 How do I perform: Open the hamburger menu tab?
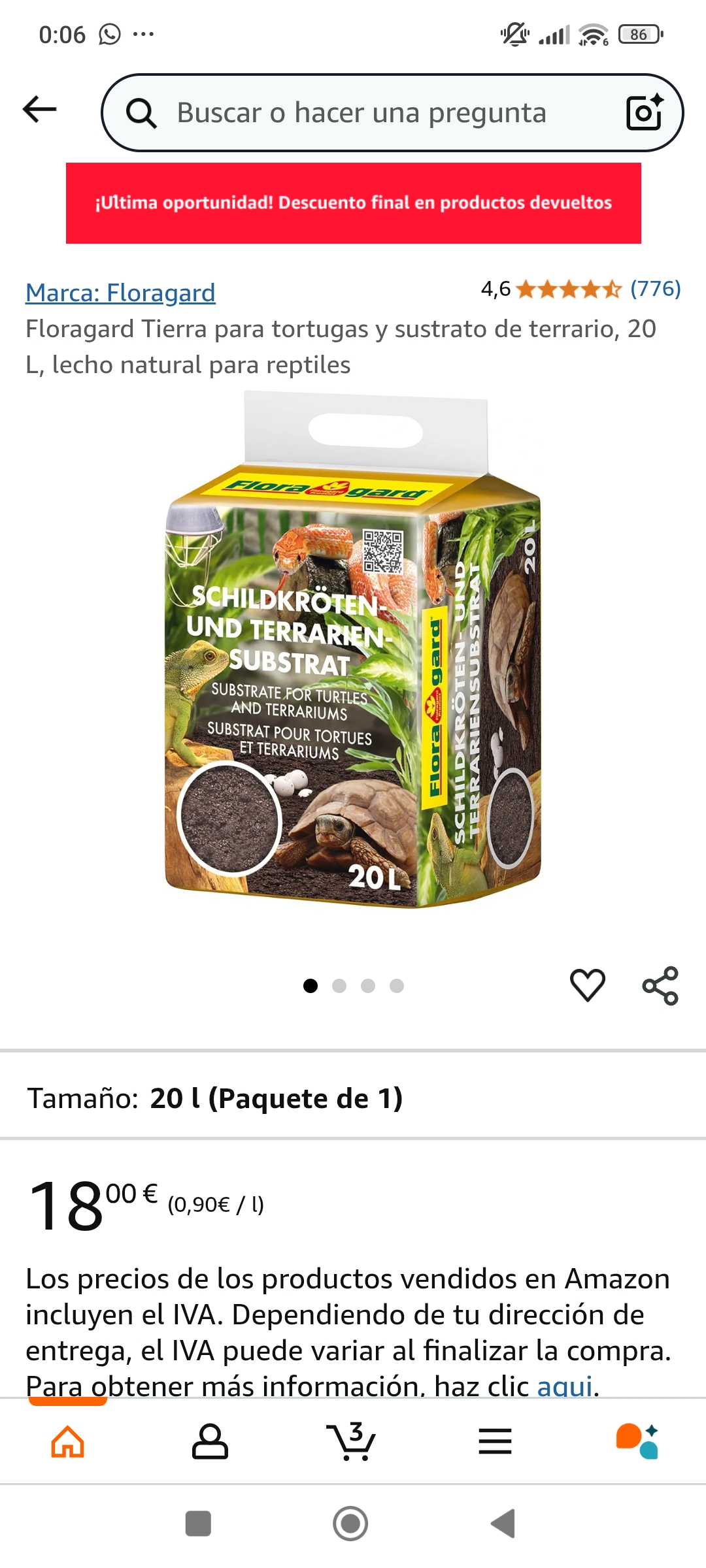[495, 1441]
